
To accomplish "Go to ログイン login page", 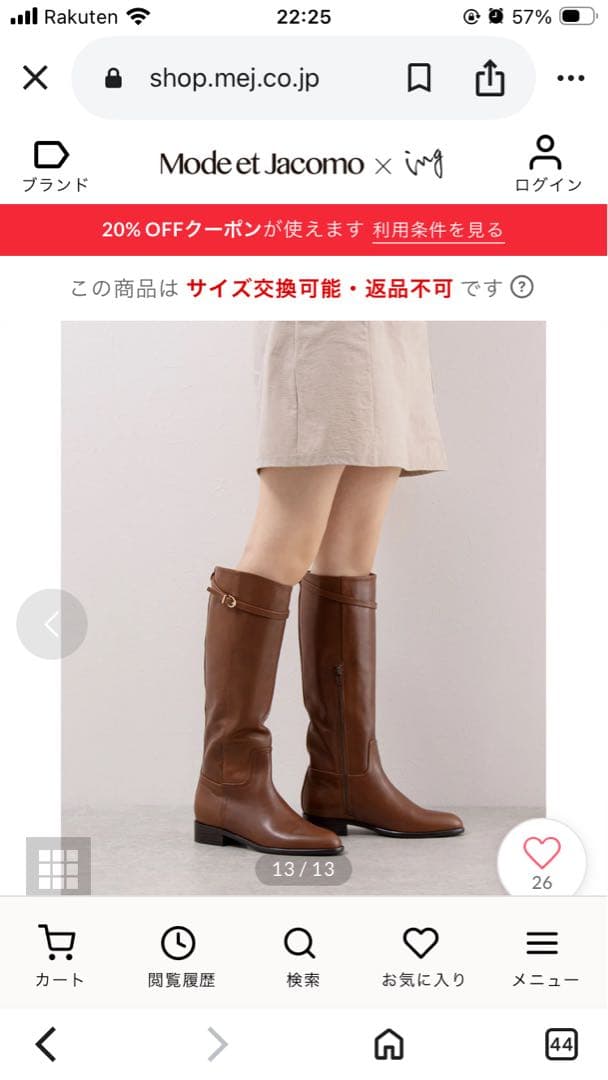I will (x=547, y=165).
